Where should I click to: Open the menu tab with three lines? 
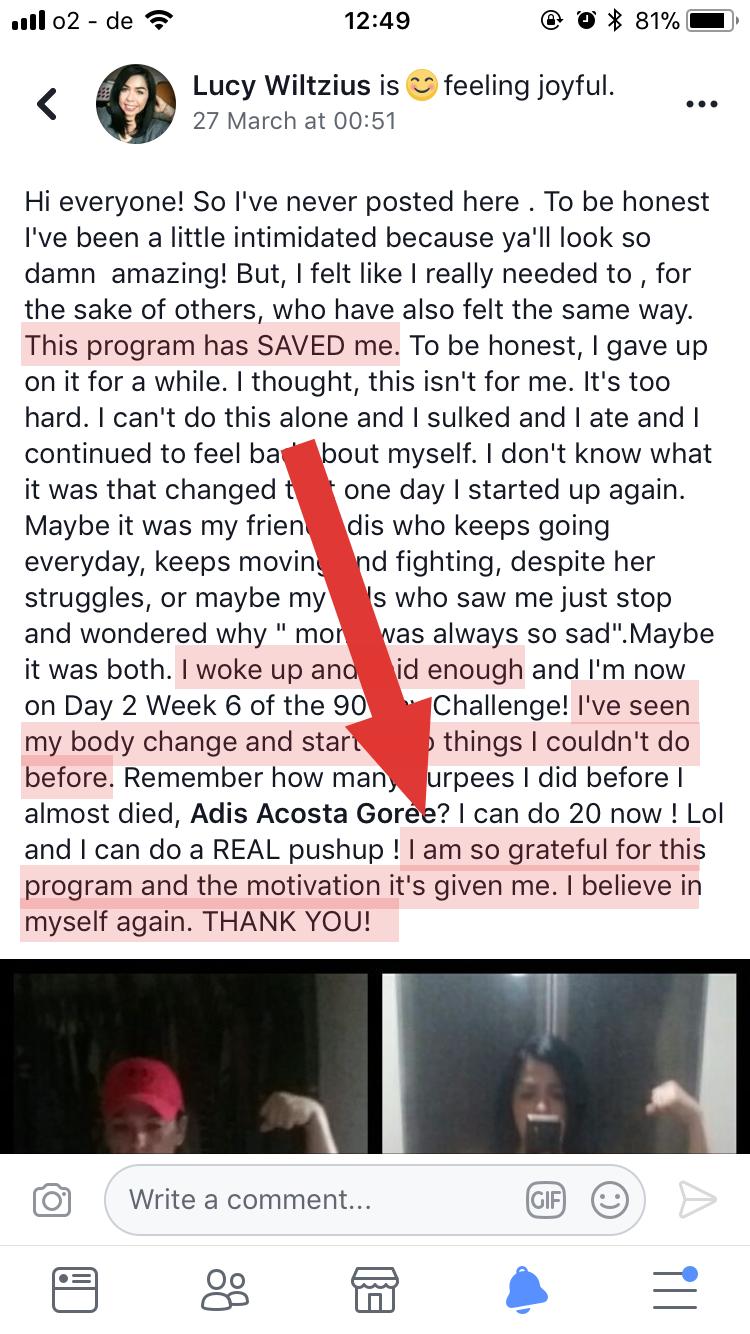tap(674, 1289)
